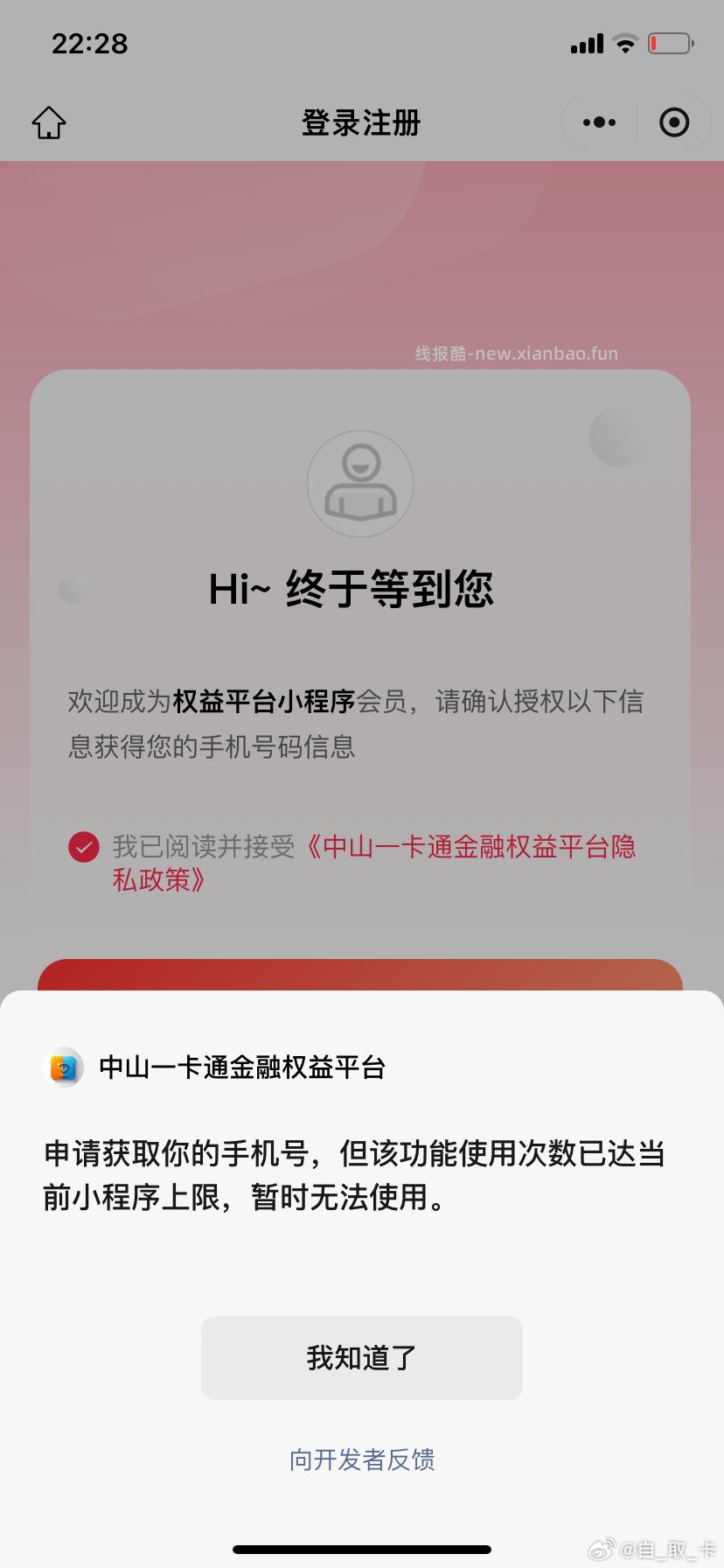Viewport: 724px width, 1568px height.
Task: Open the WeChat more options menu (...)
Action: coord(597,122)
